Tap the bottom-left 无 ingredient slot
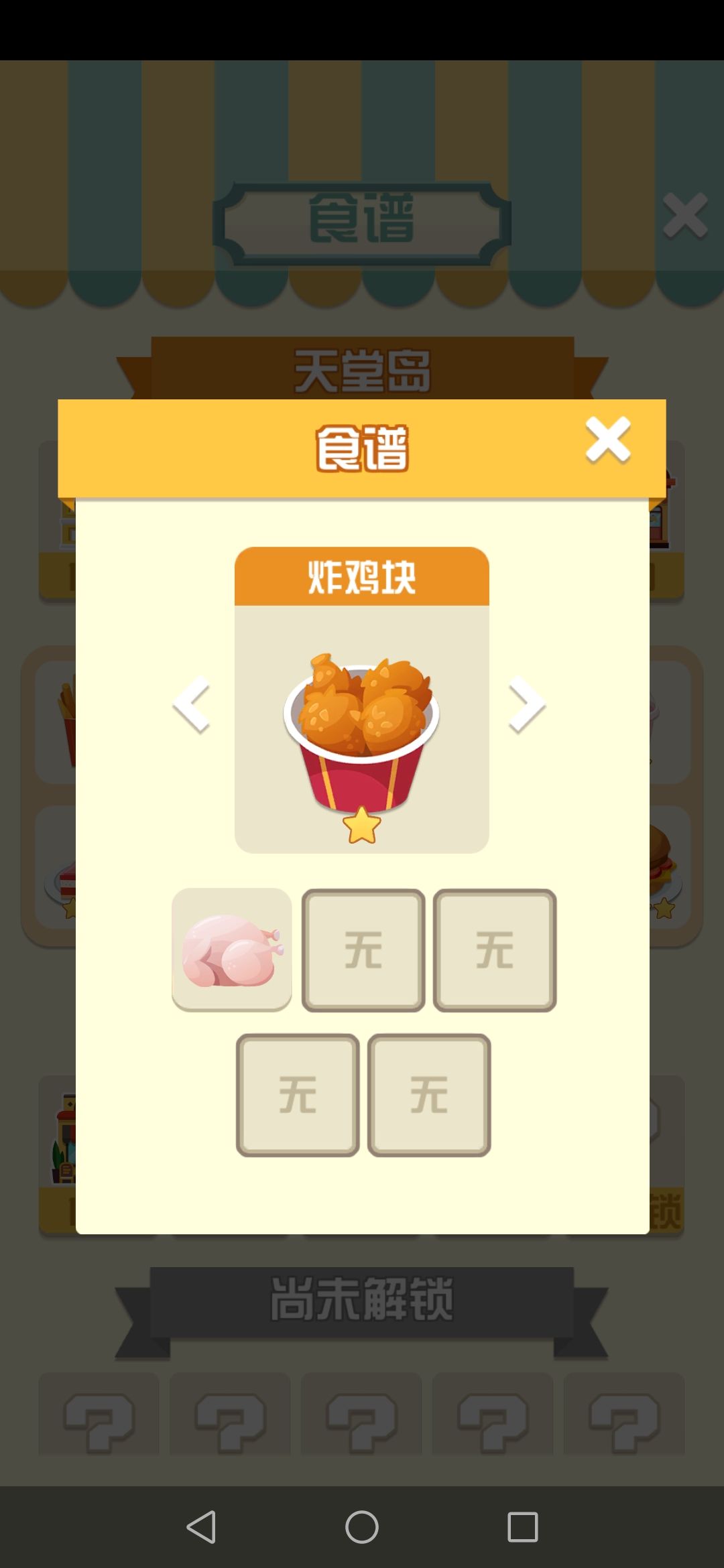The image size is (724, 1568). (296, 1092)
